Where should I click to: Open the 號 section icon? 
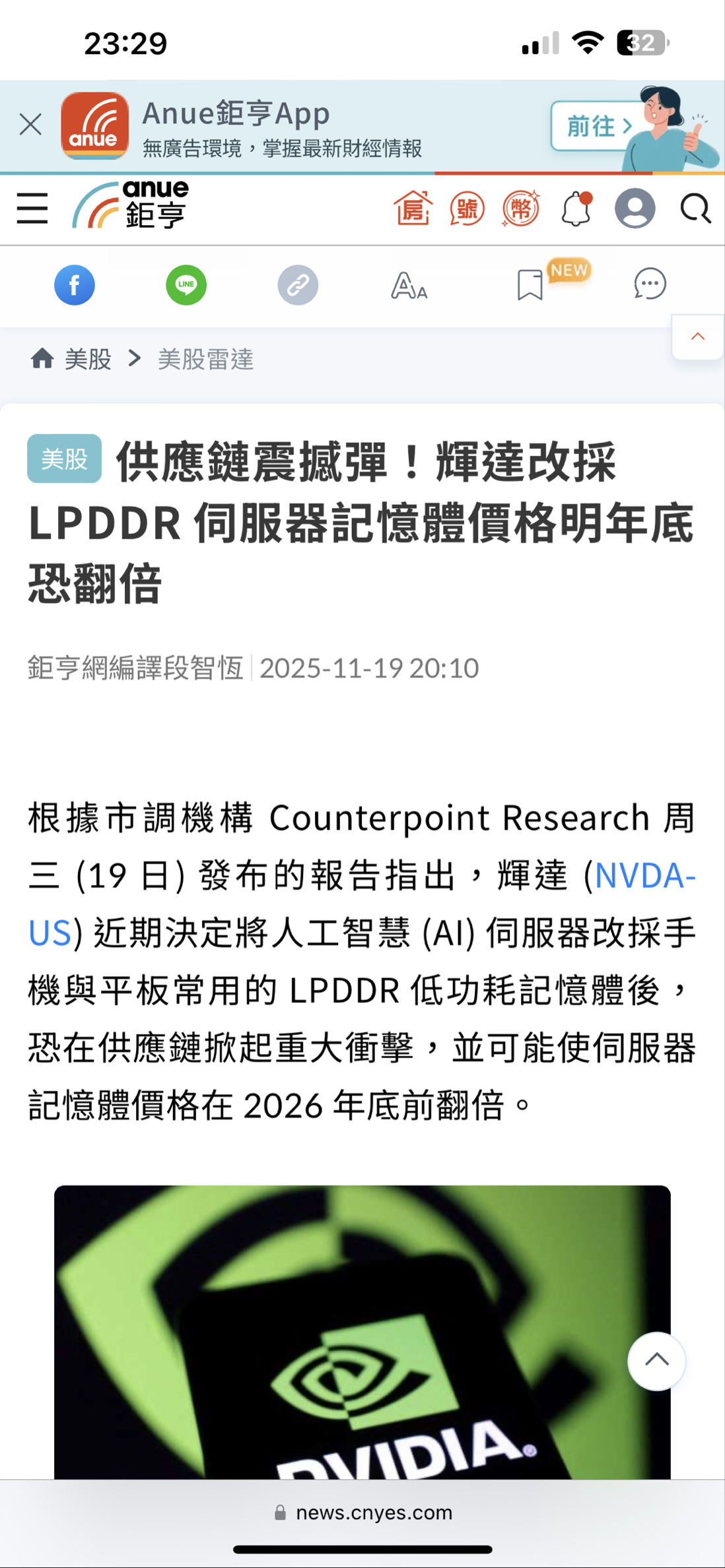click(x=467, y=209)
